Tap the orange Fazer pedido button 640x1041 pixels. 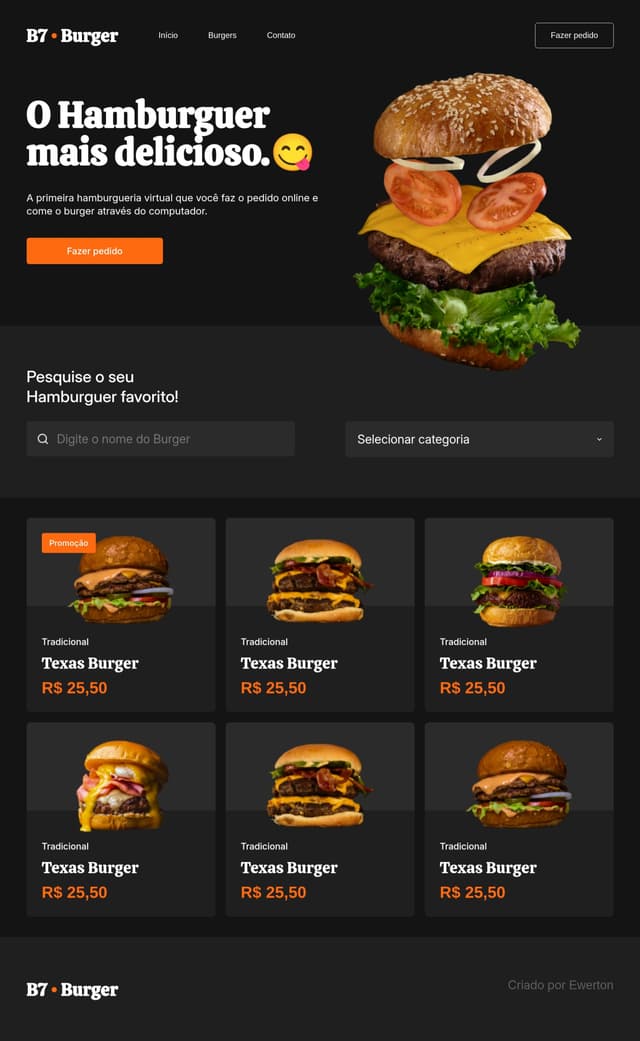click(x=94, y=251)
